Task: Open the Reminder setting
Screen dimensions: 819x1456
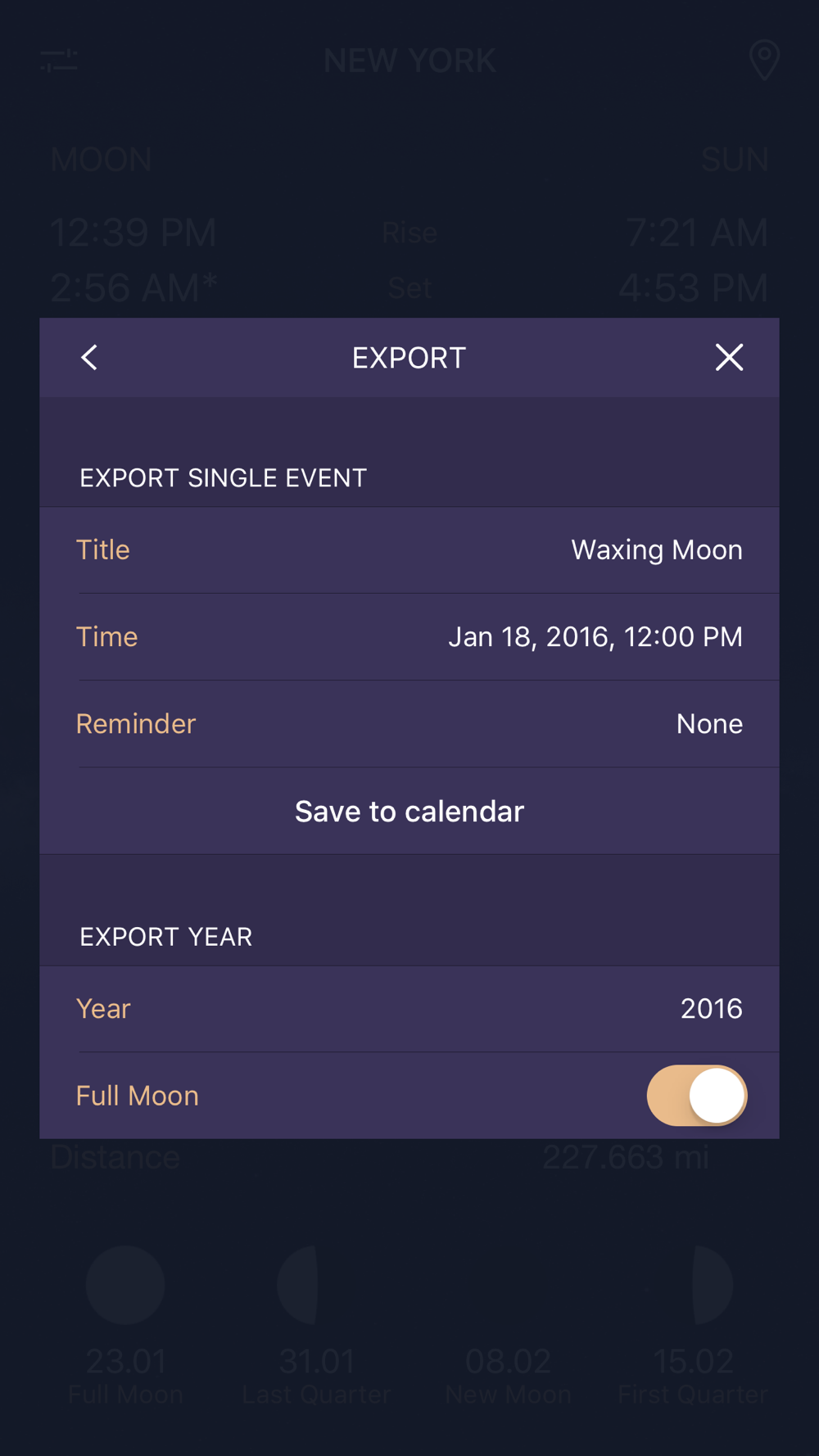Action: pos(409,724)
